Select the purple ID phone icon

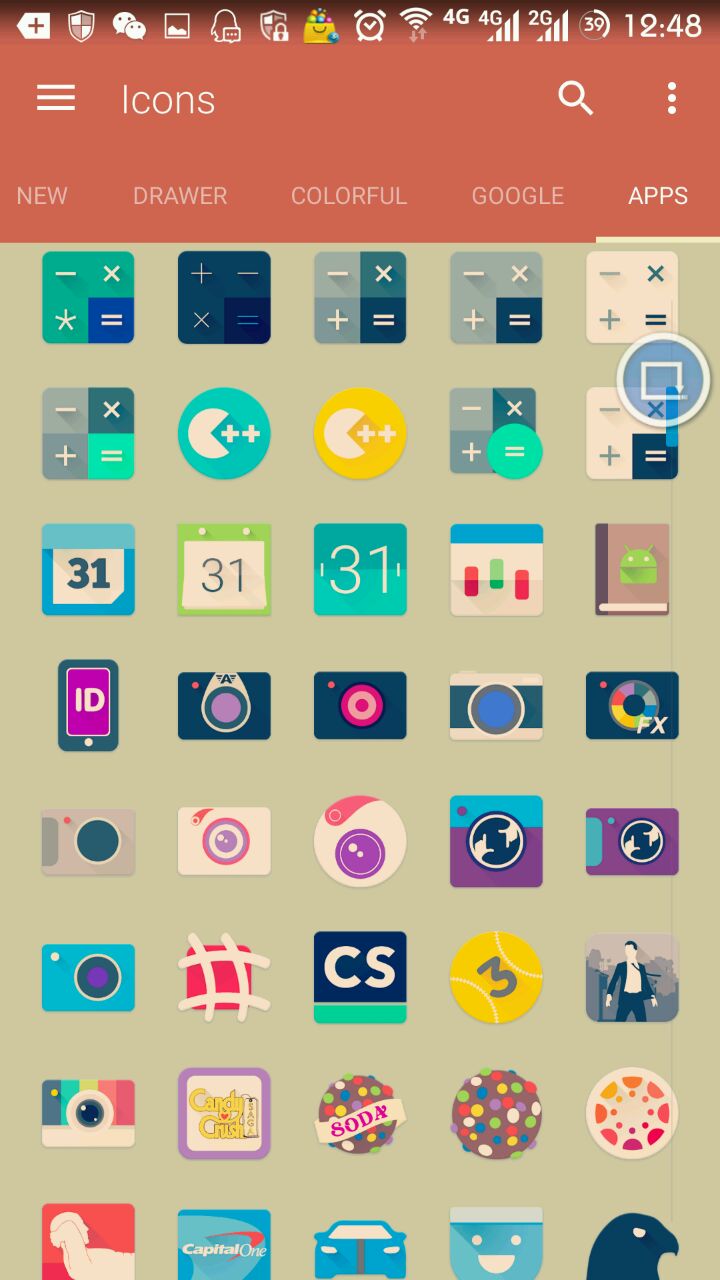point(88,705)
